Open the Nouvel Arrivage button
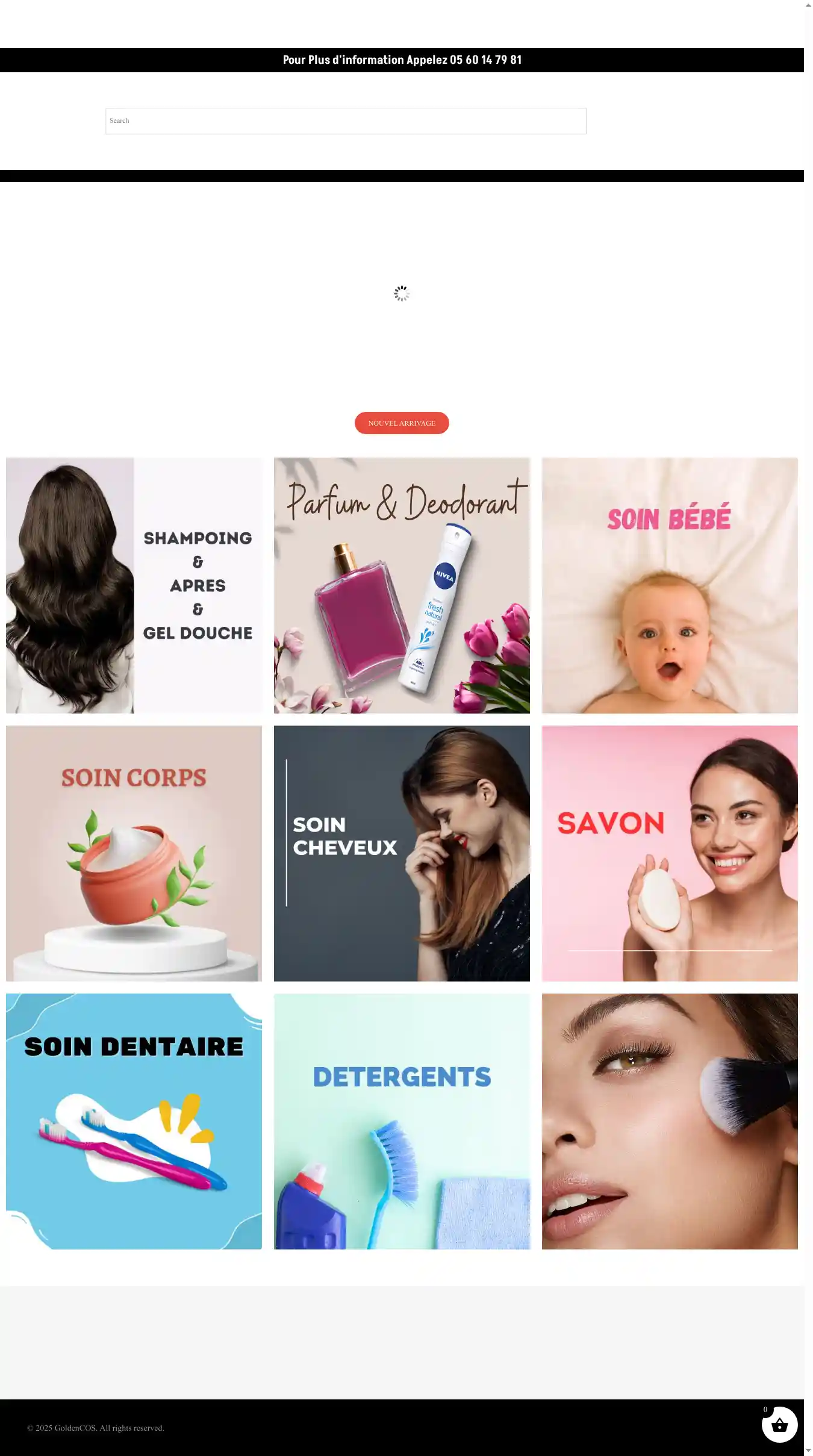This screenshot has width=813, height=1456. coord(402,423)
